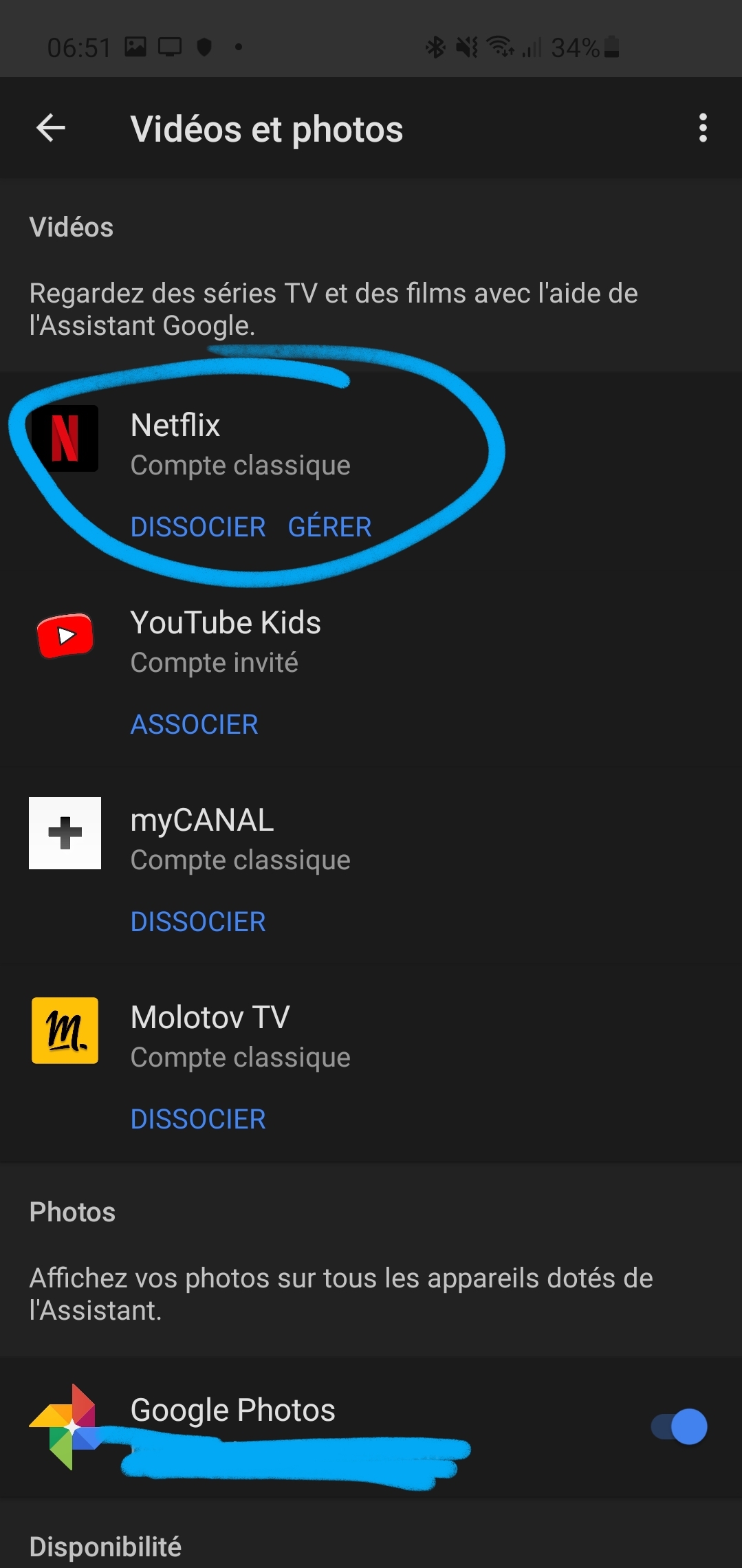This screenshot has height=1568, width=742.
Task: Unlink myCANAL with its DISSOCIER button
Action: [198, 922]
